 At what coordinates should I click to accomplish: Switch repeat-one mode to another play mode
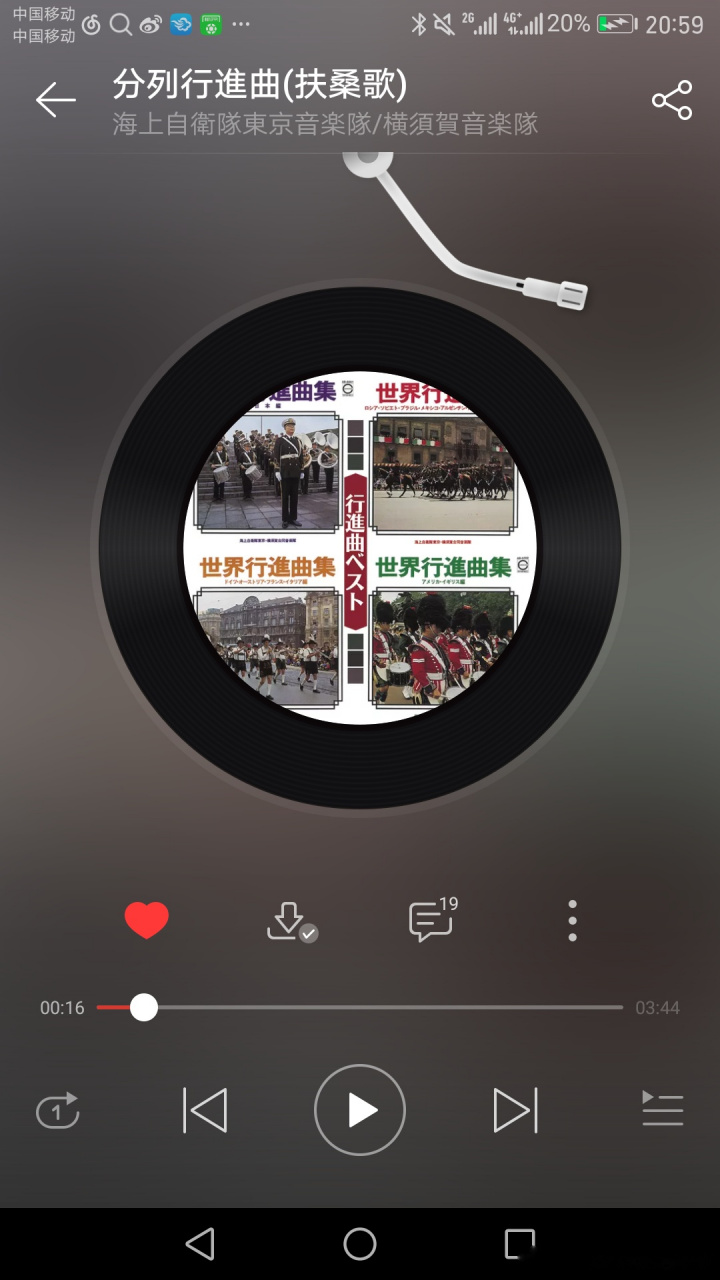[57, 1109]
